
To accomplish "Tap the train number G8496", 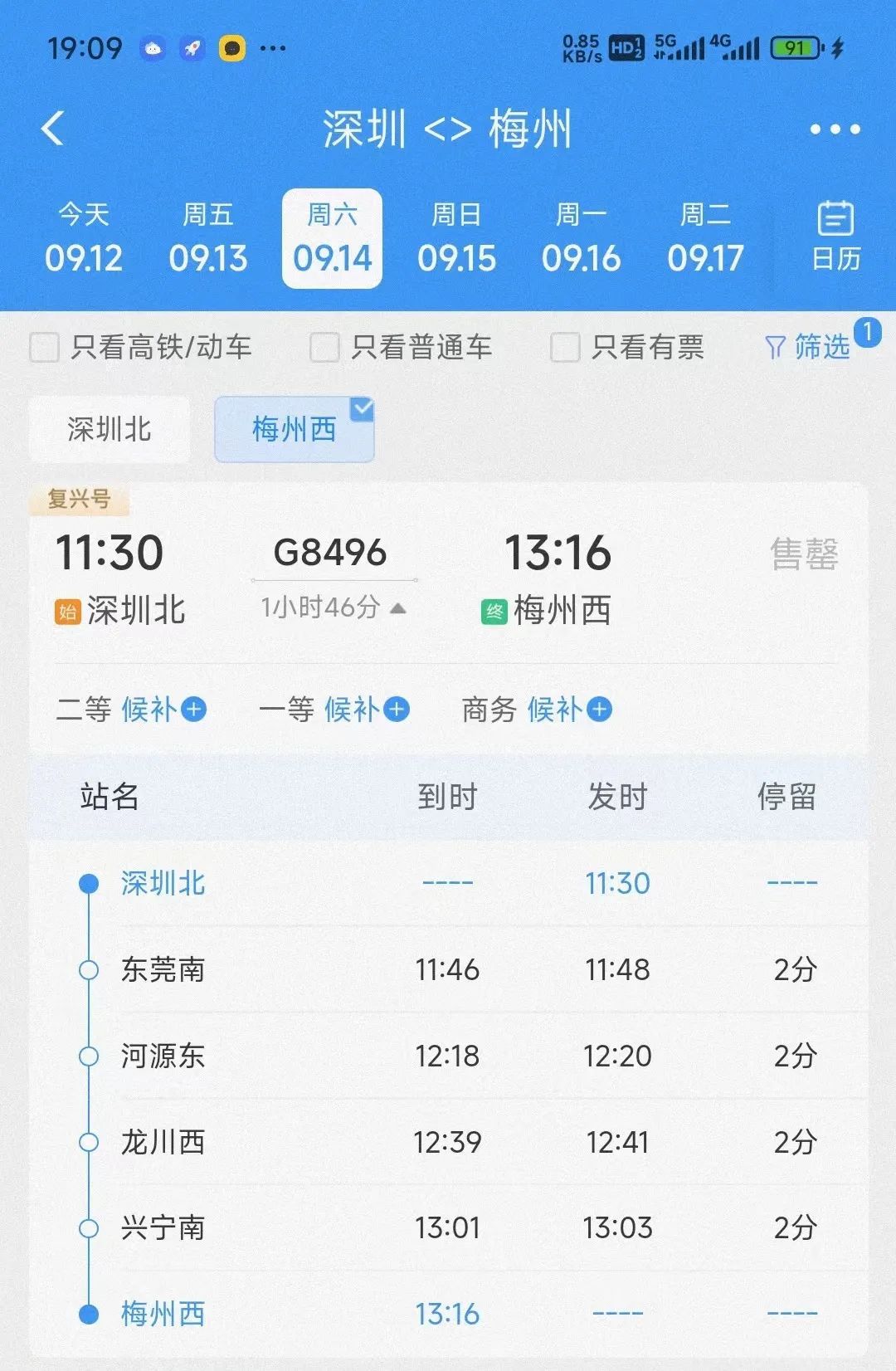I will (331, 552).
